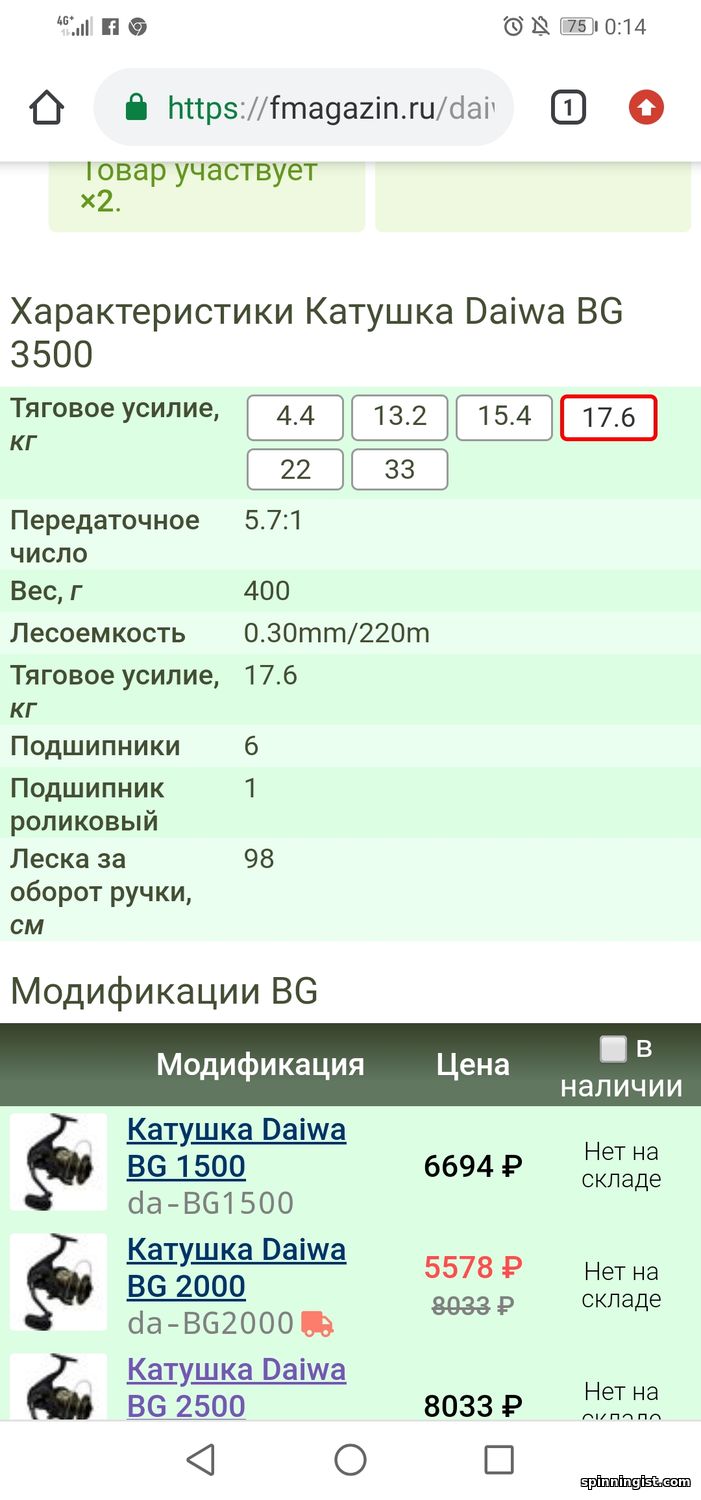Choose the 33 kg drag option

point(400,469)
